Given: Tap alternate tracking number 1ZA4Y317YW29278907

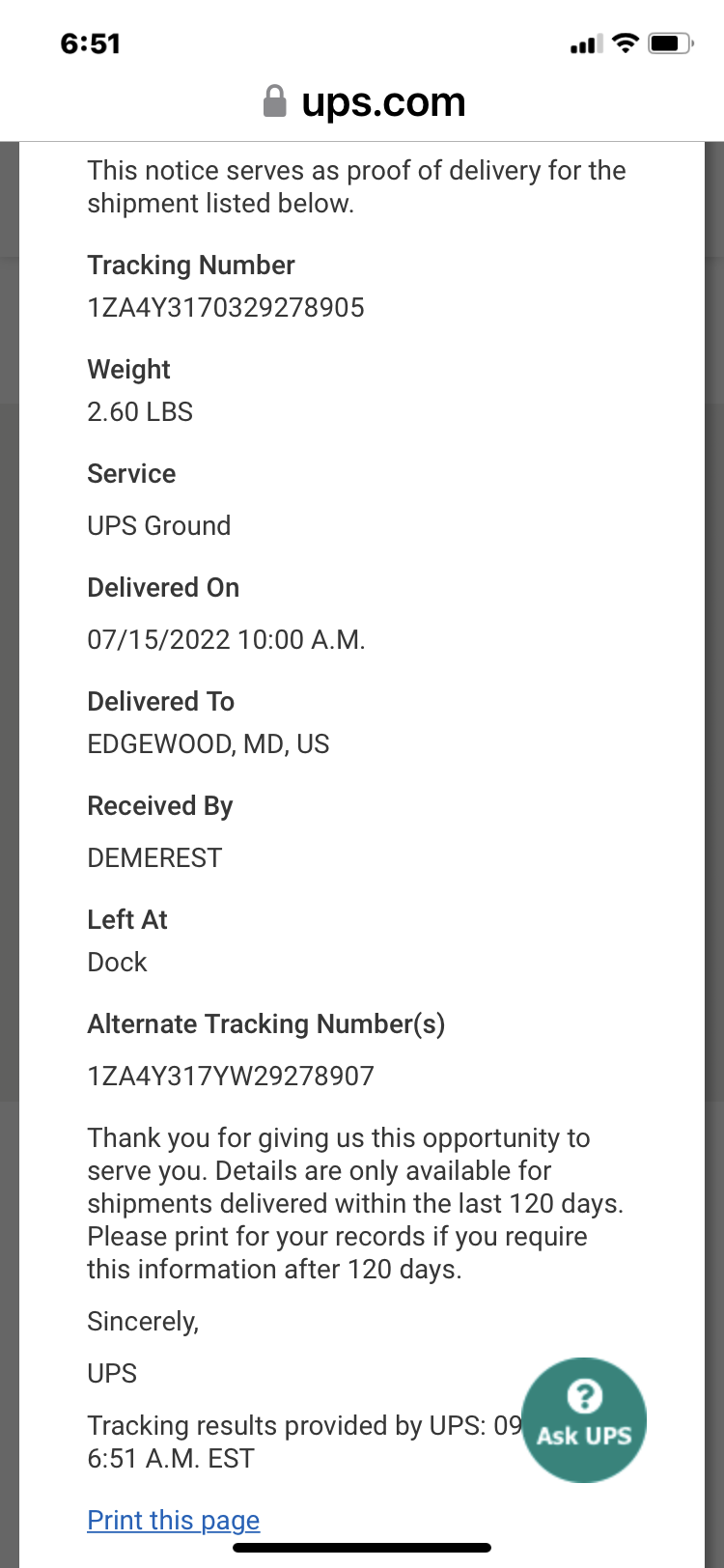Looking at the screenshot, I should tap(231, 1076).
